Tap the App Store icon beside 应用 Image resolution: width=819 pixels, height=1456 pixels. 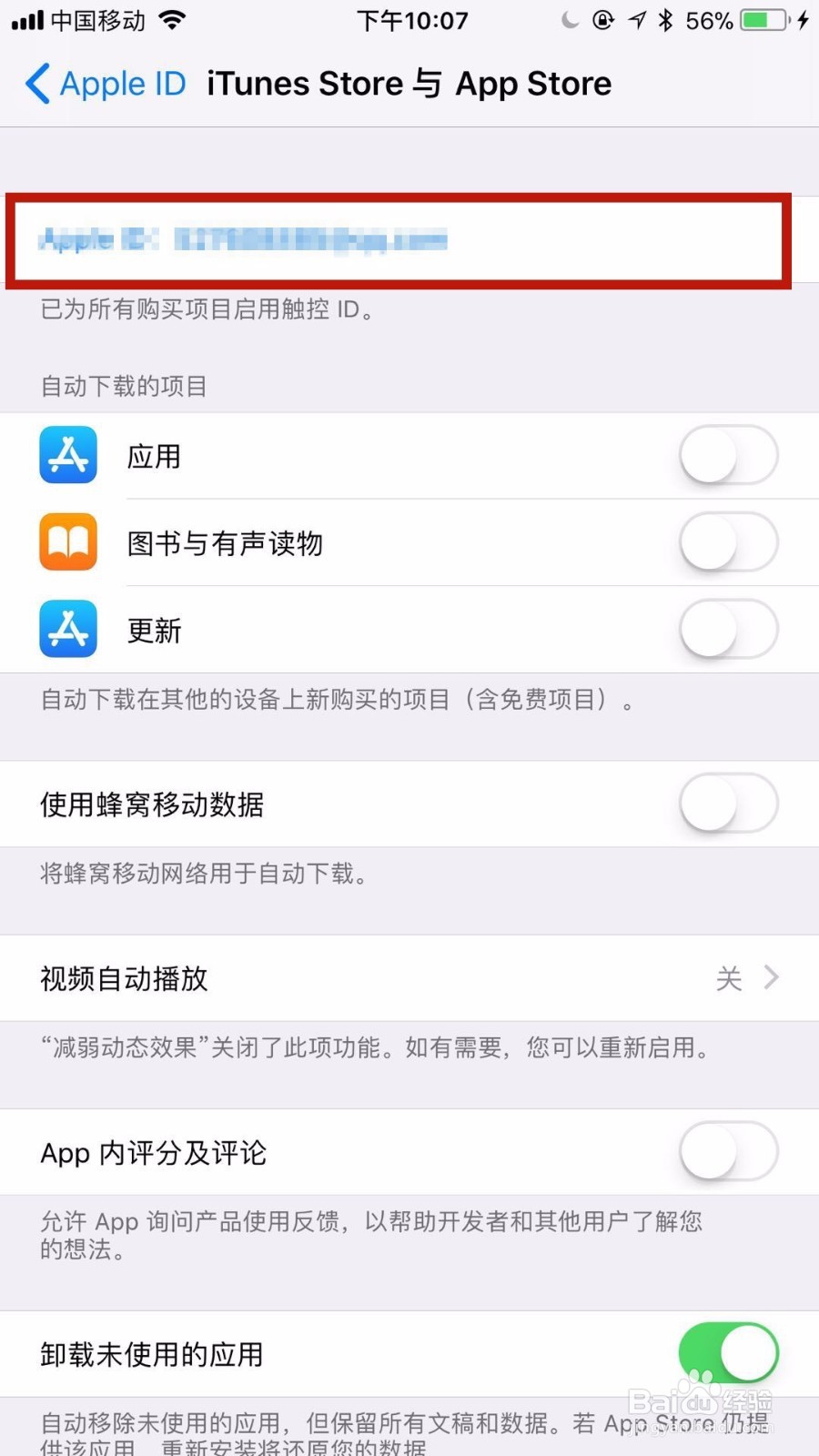[68, 455]
